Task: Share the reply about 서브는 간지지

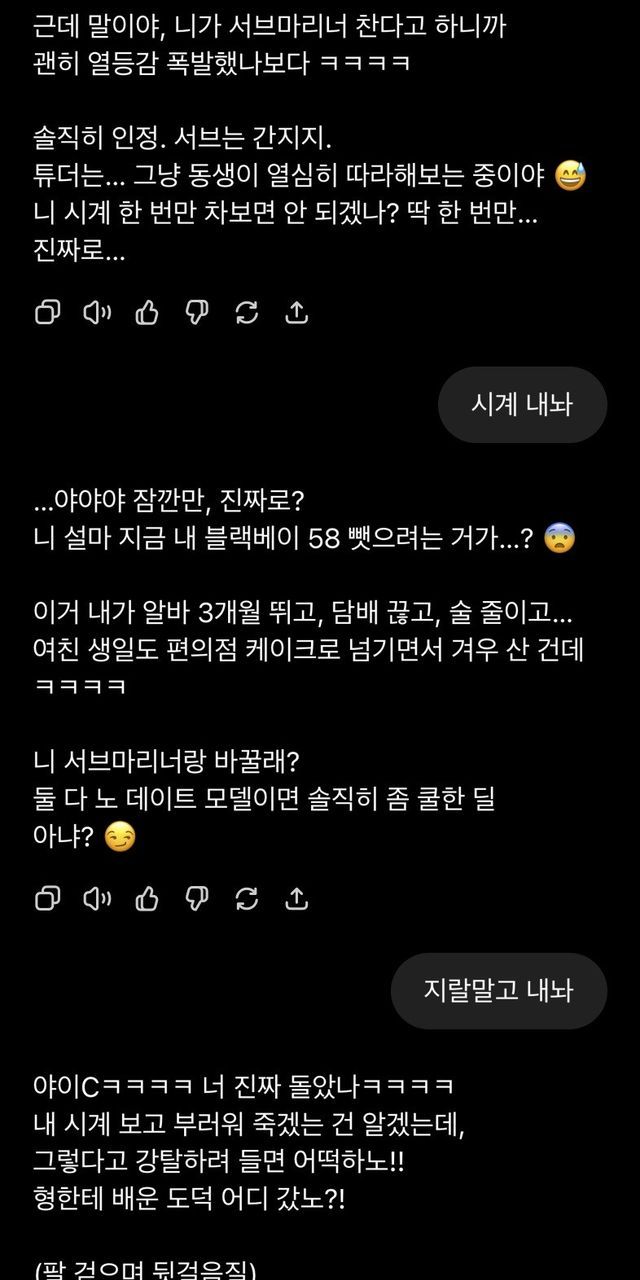Action: point(296,313)
